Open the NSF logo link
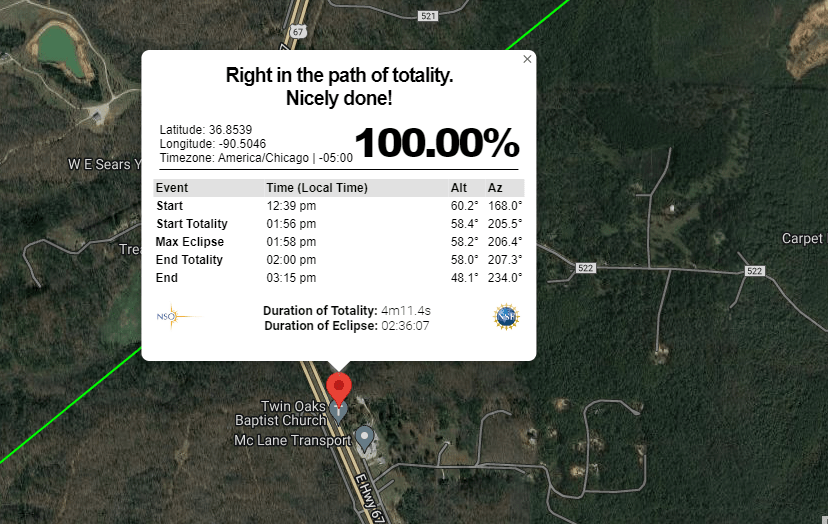Screen dimensions: 828x524 click(506, 317)
